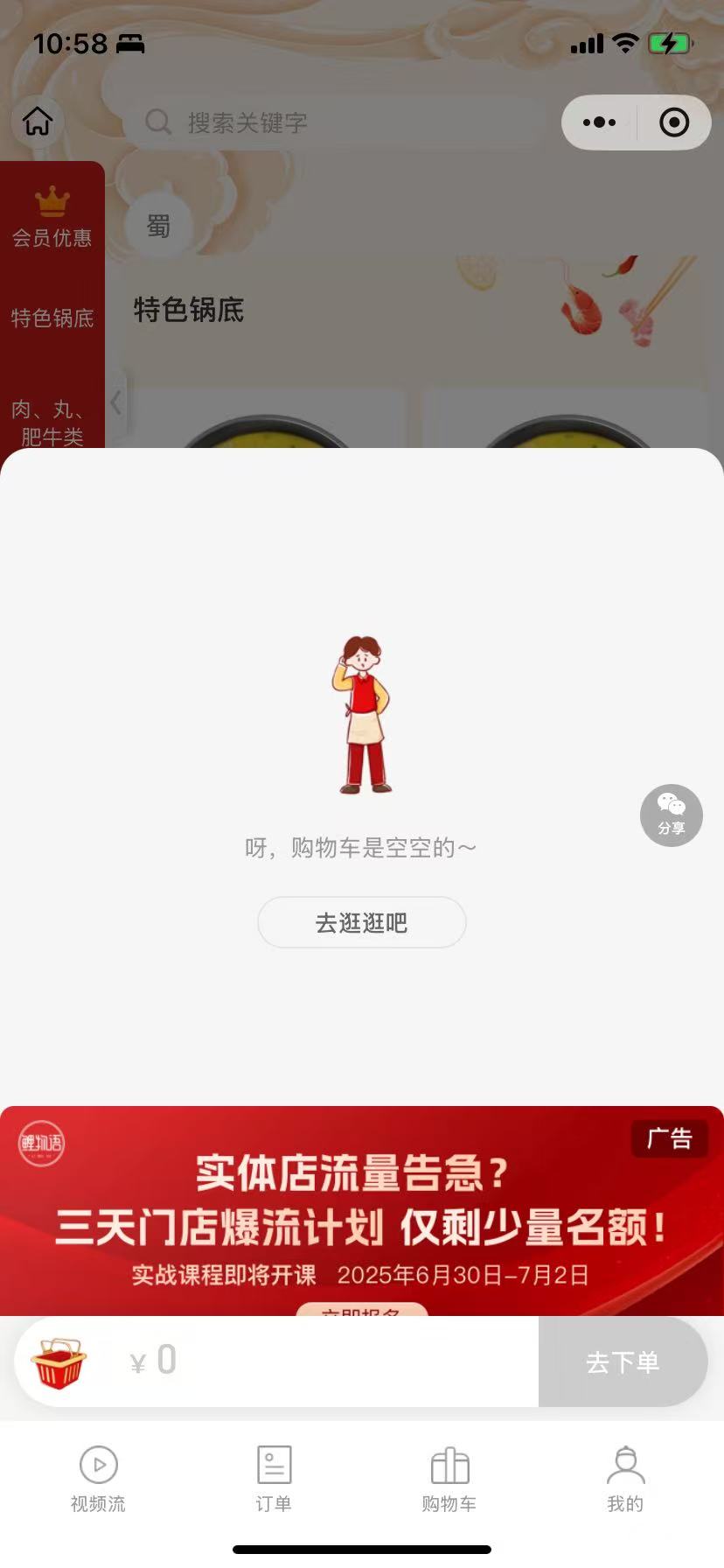This screenshot has width=724, height=1568.
Task: Select 会员优惠 category
Action: [x=52, y=219]
